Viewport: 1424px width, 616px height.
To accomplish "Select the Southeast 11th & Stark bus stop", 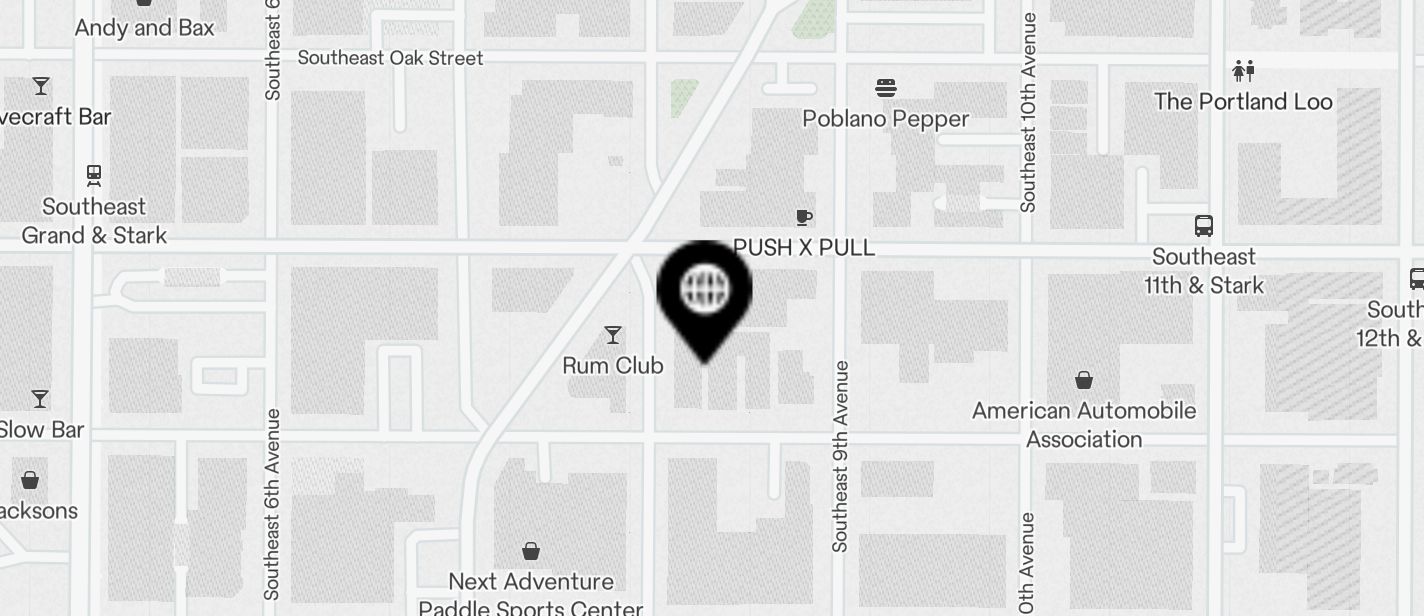I will pos(1204,226).
